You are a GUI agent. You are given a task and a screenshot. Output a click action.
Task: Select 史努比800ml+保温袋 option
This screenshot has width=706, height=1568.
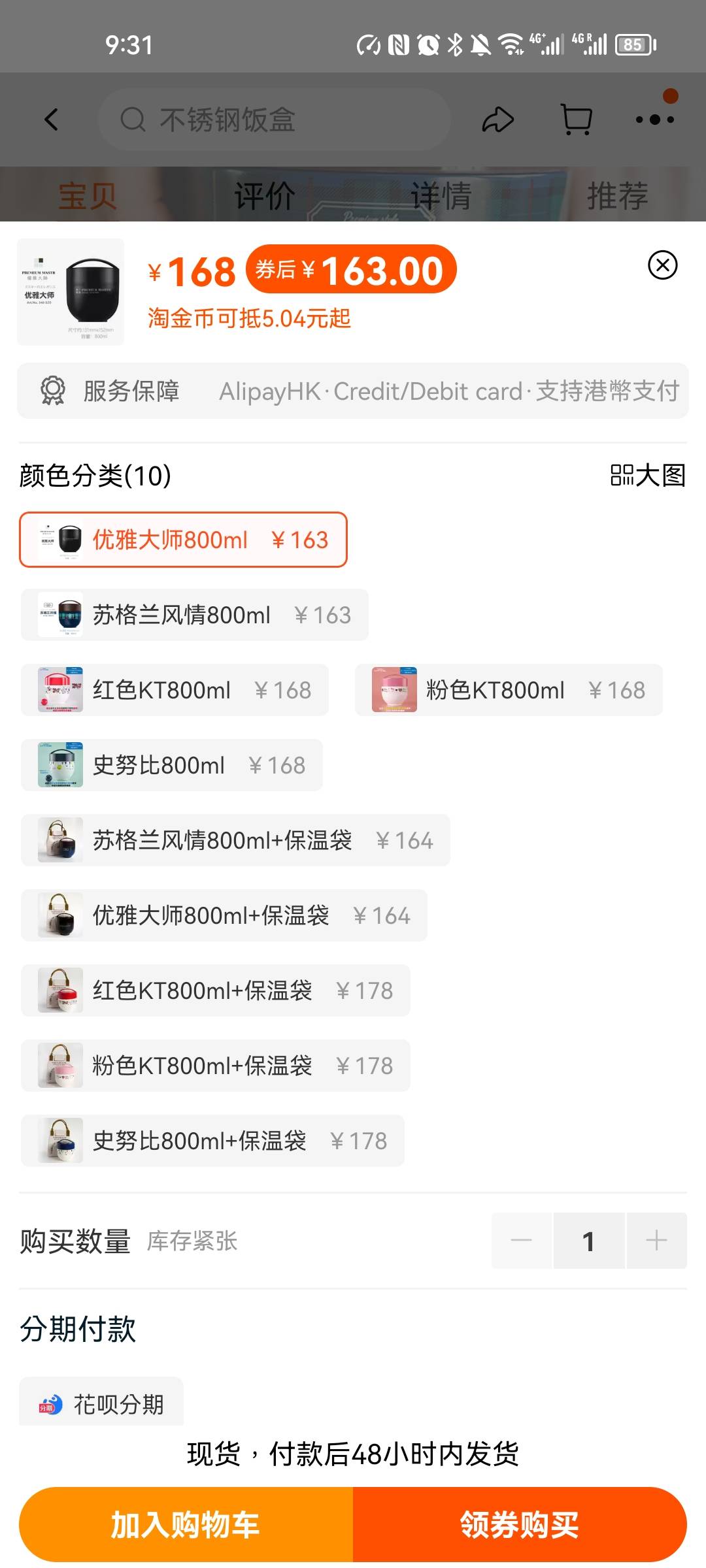click(212, 1141)
